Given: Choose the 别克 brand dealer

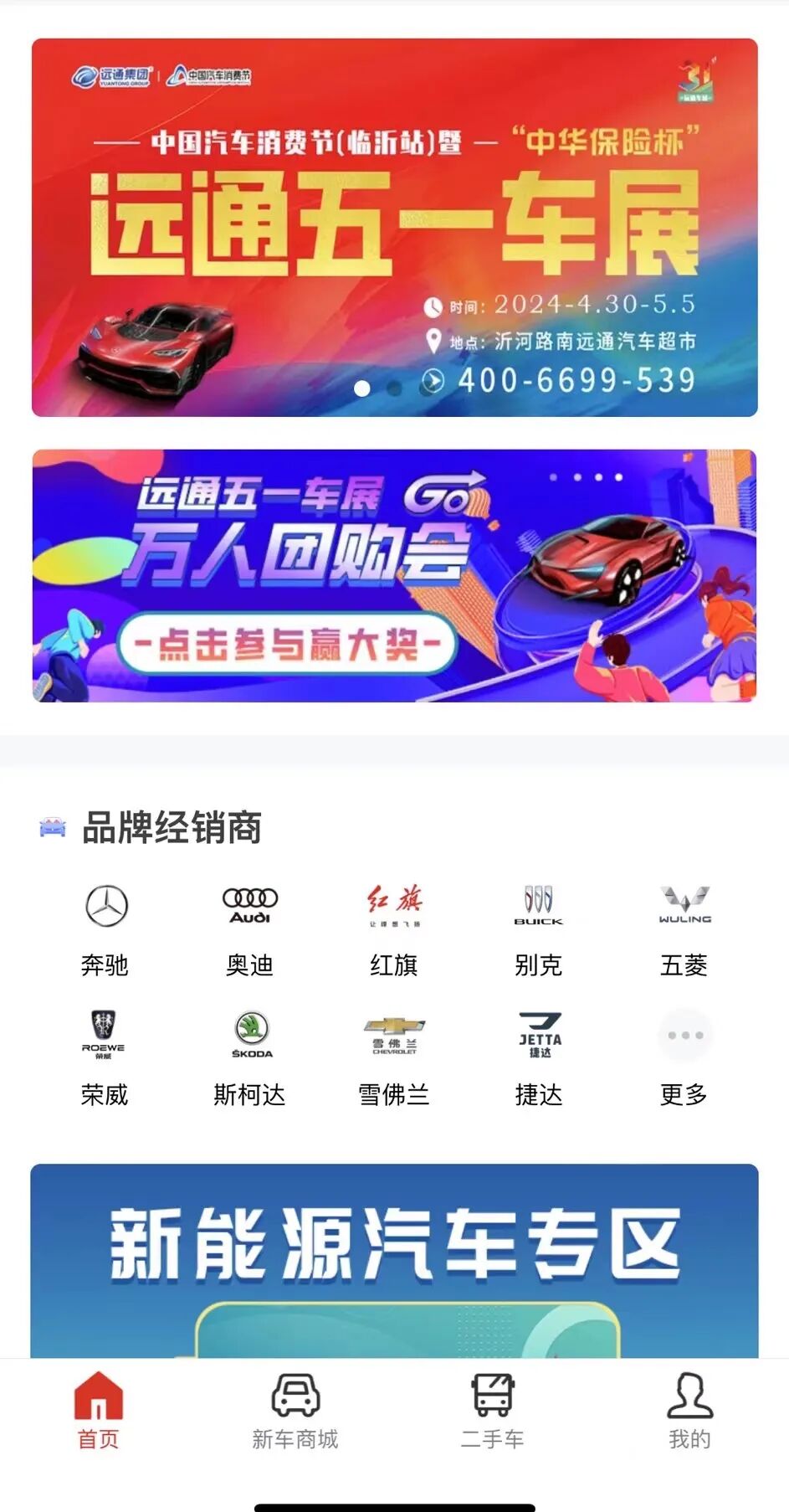Looking at the screenshot, I should tap(538, 928).
